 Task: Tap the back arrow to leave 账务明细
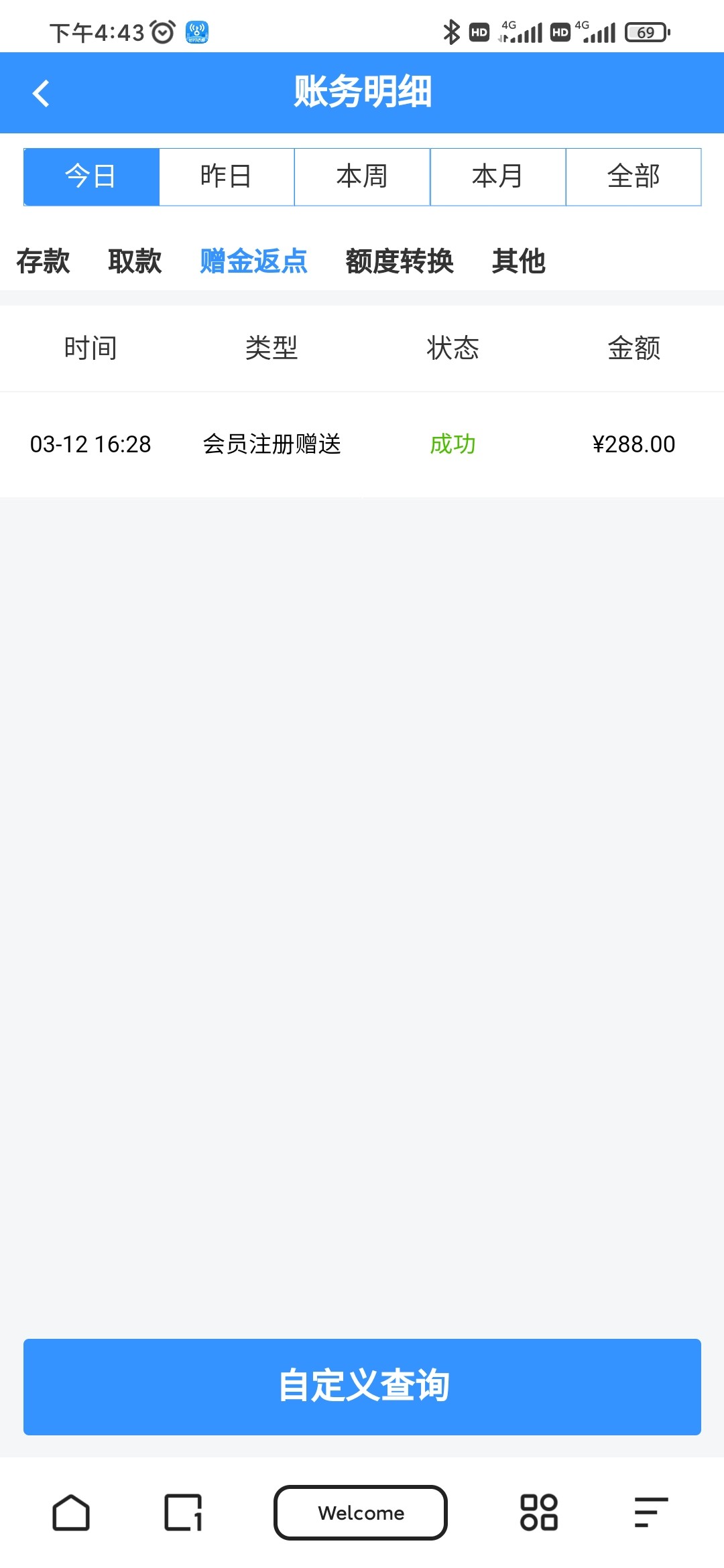[x=42, y=93]
